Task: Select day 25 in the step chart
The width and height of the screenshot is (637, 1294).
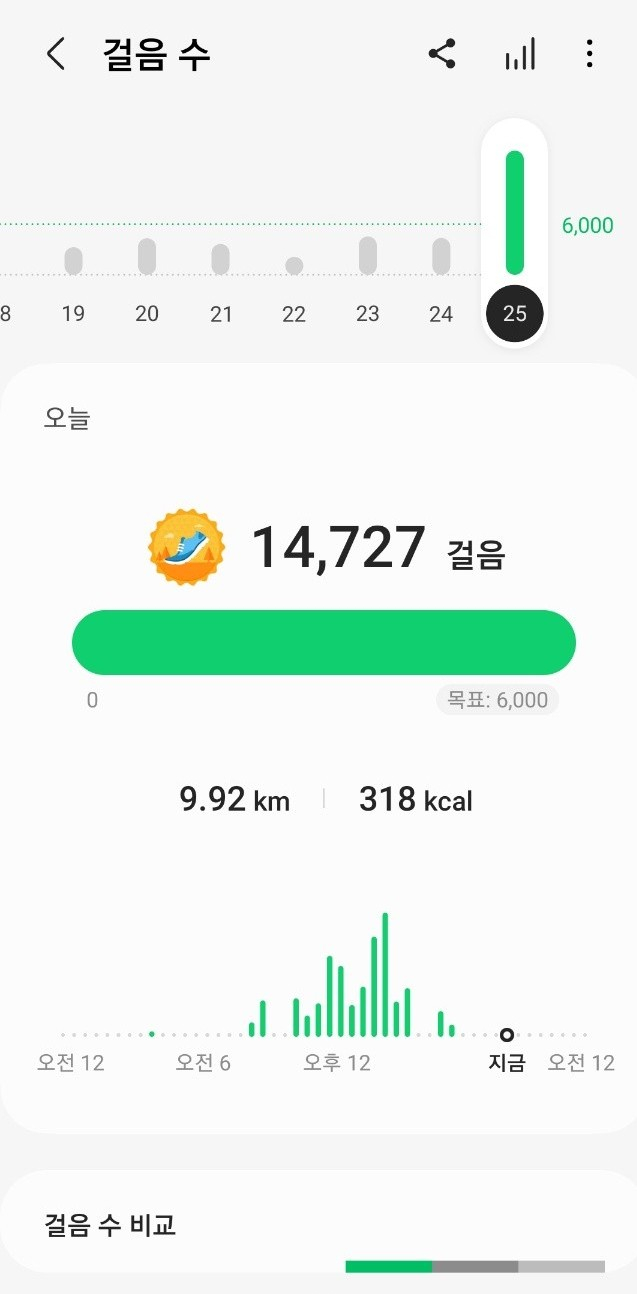Action: point(514,313)
